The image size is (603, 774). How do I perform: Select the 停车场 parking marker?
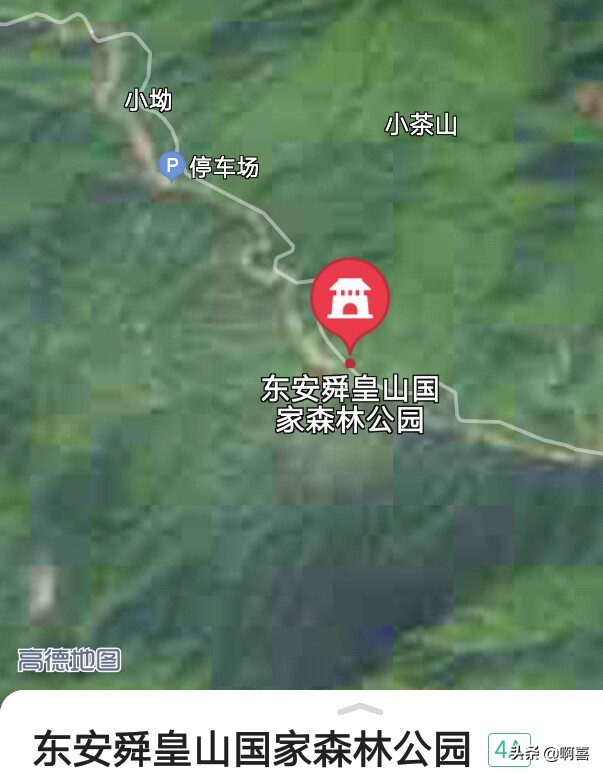(172, 165)
